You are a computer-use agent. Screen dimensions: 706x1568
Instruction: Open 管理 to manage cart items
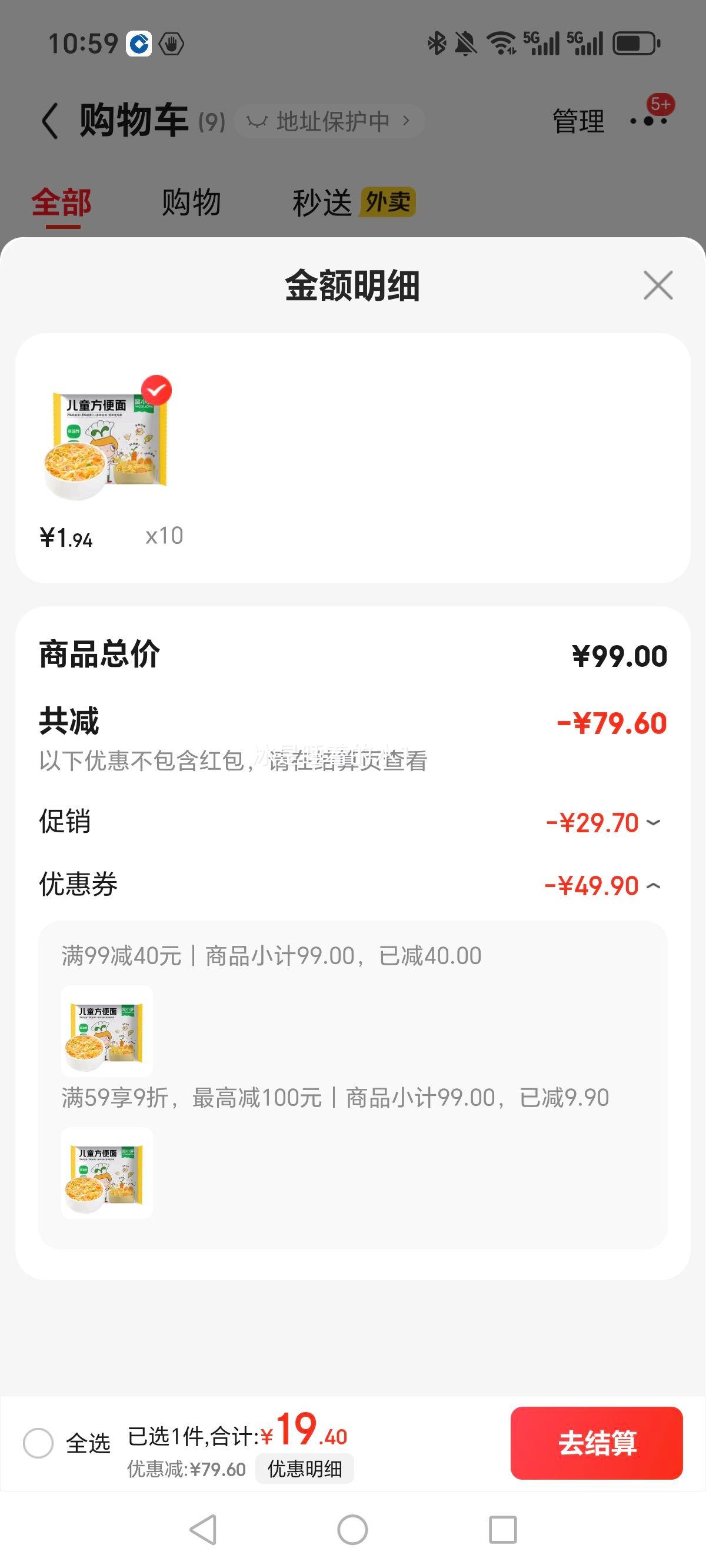578,121
